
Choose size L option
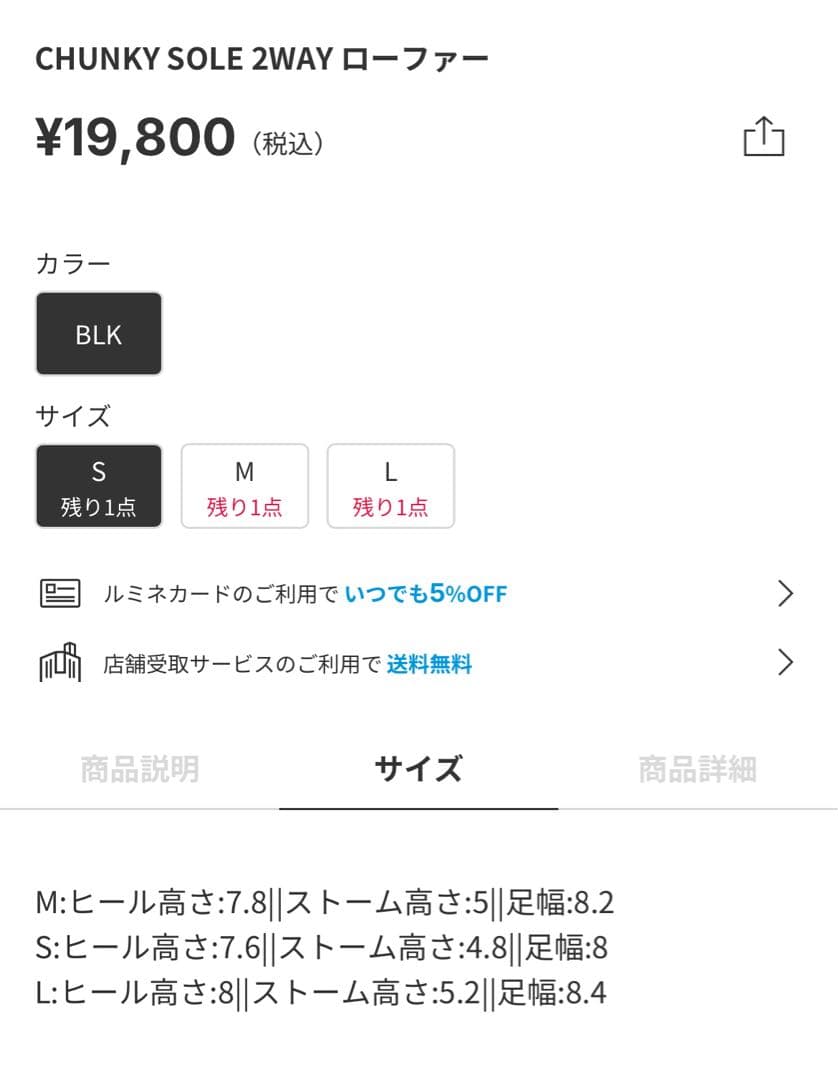tap(390, 485)
